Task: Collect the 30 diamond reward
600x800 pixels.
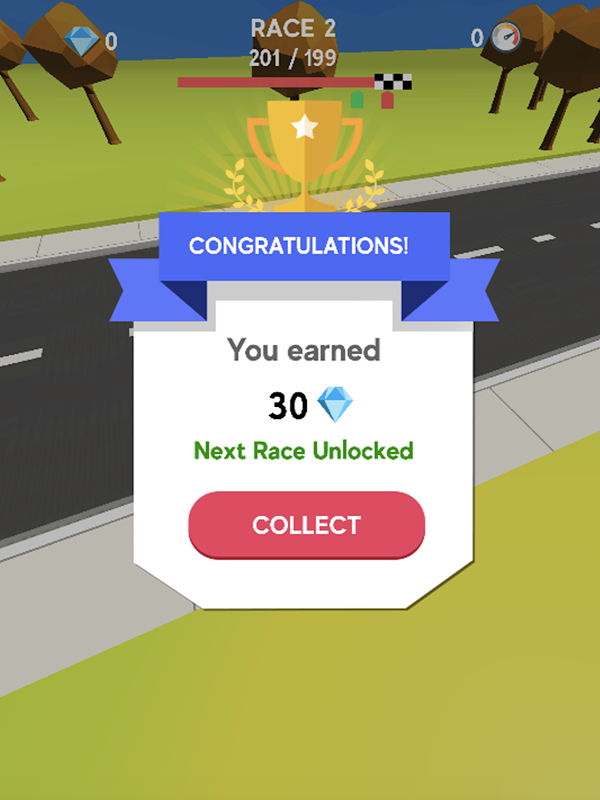Action: 307,525
